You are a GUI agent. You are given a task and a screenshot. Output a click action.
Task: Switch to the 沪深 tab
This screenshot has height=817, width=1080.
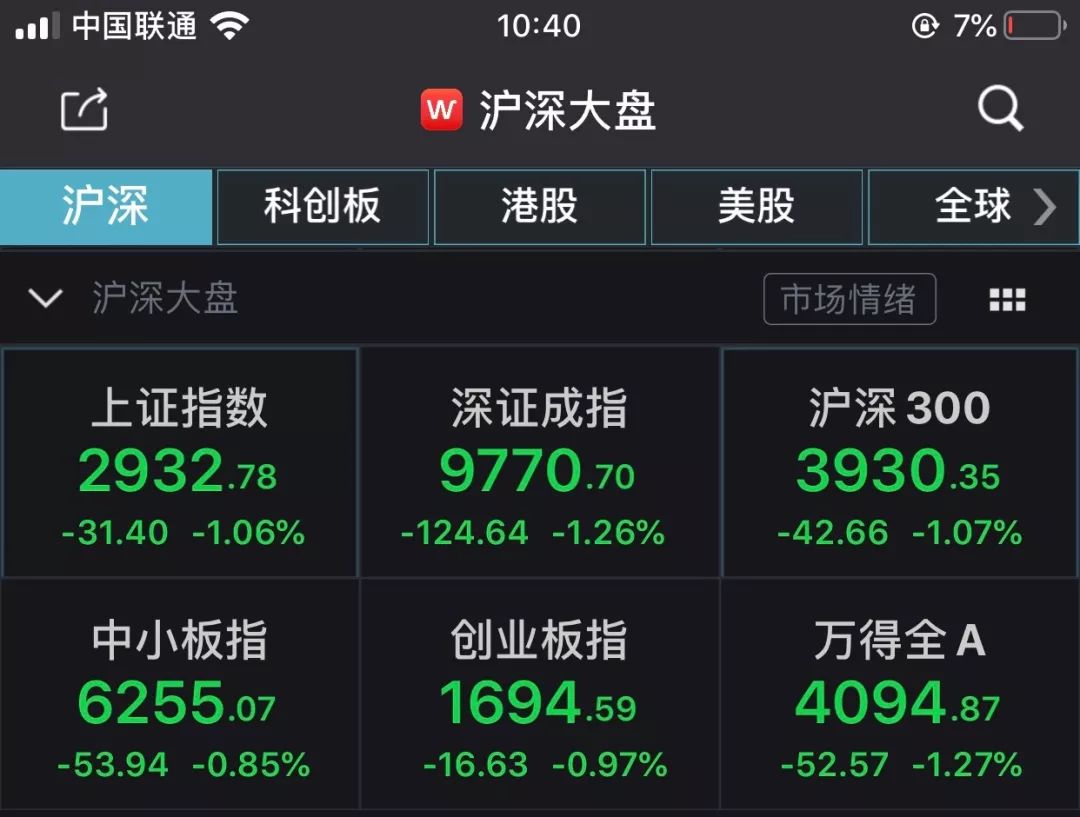[x=105, y=207]
